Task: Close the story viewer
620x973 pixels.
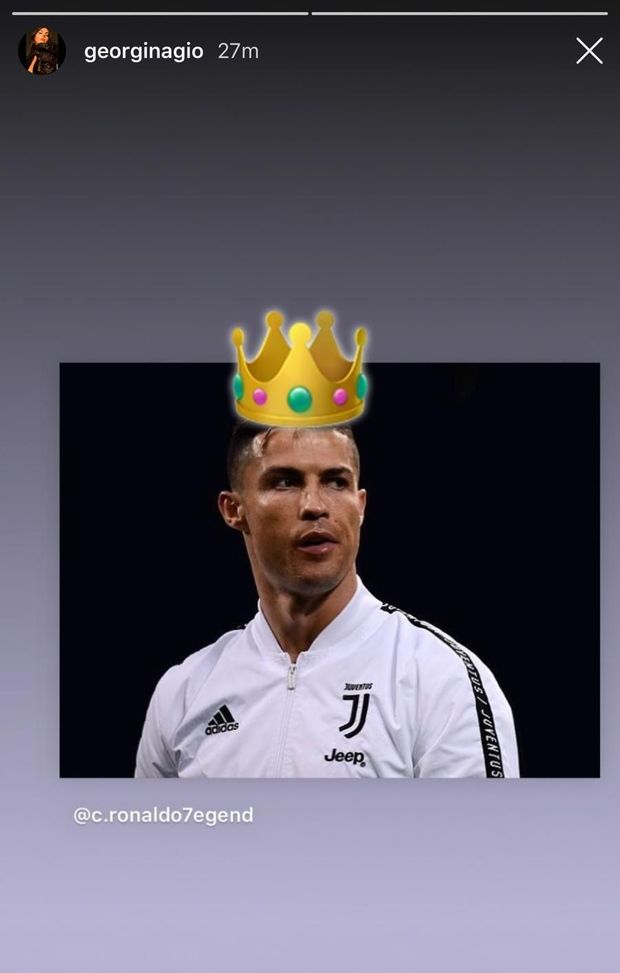Action: pos(589,51)
